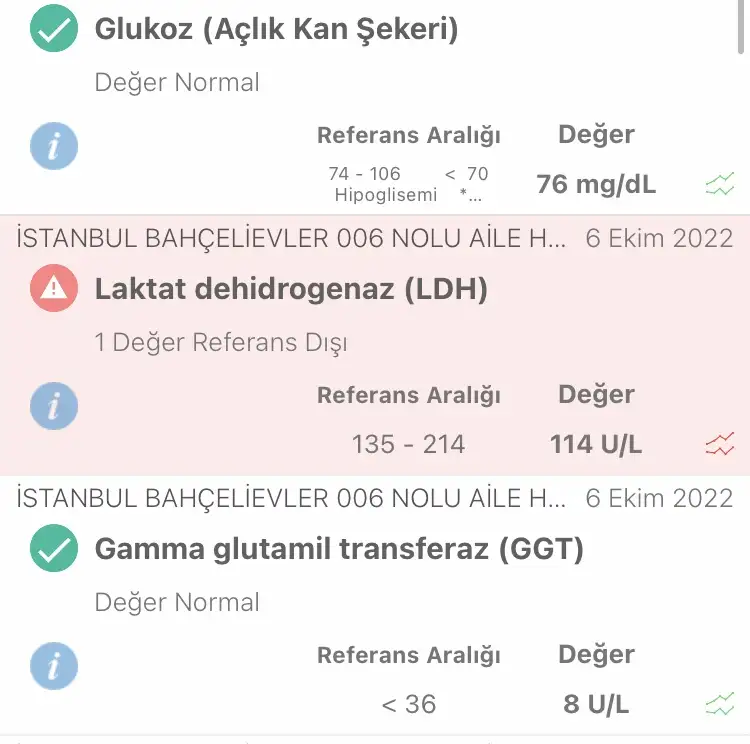Open the Gamma glutamil transferaz (GGT) result card
Screen dimensions: 750x744
339,549
